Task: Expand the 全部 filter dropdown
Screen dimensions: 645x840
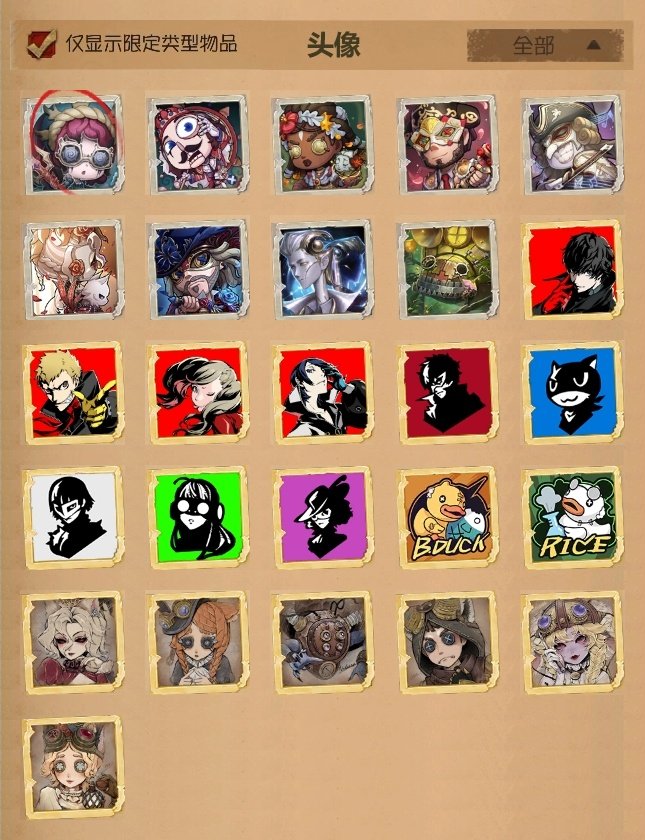Action: coord(545,44)
